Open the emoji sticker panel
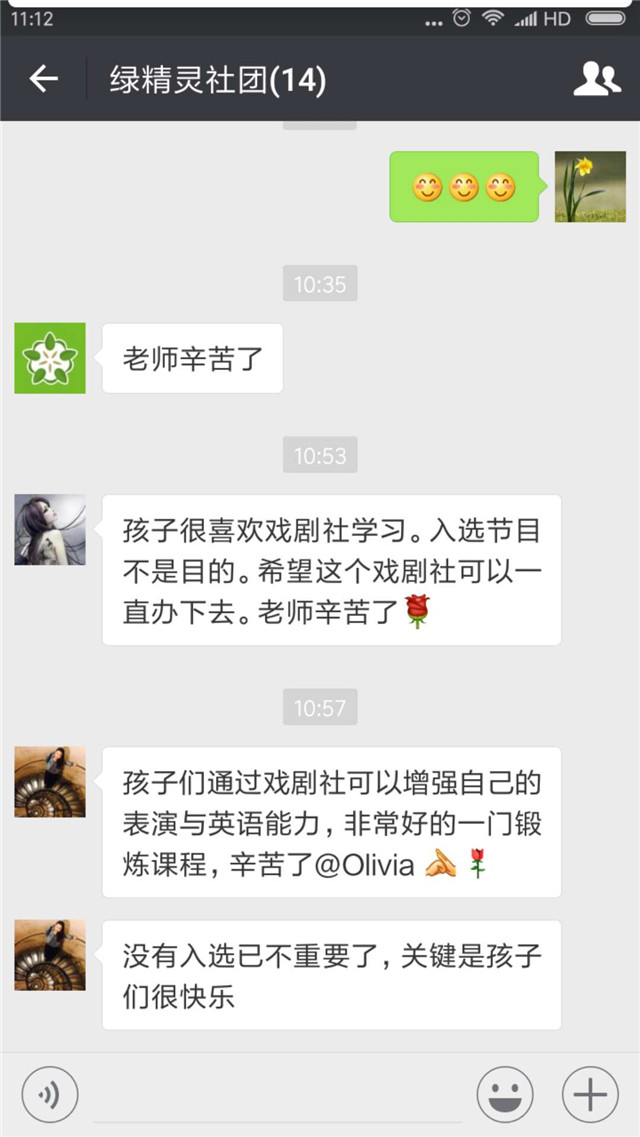 click(x=505, y=1095)
